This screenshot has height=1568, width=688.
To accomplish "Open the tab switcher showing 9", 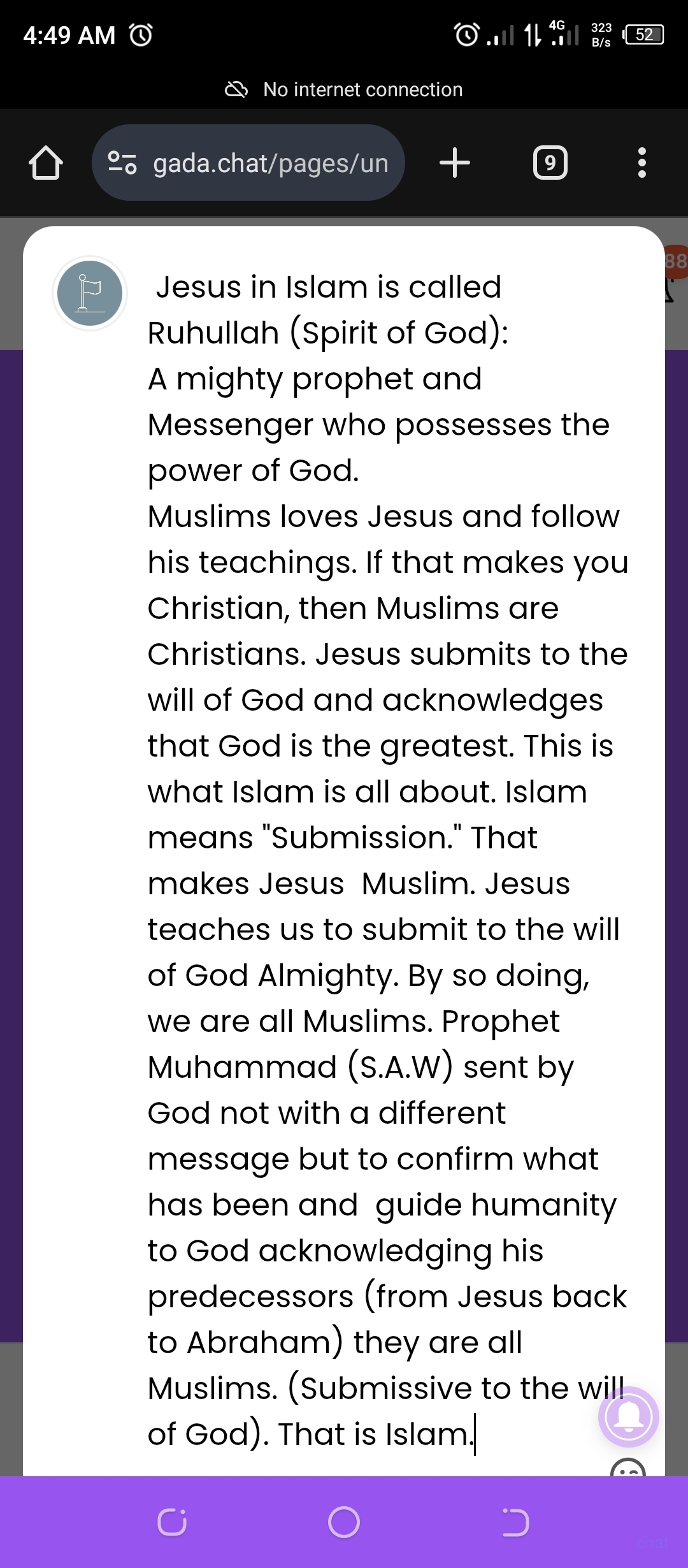I will tap(550, 163).
